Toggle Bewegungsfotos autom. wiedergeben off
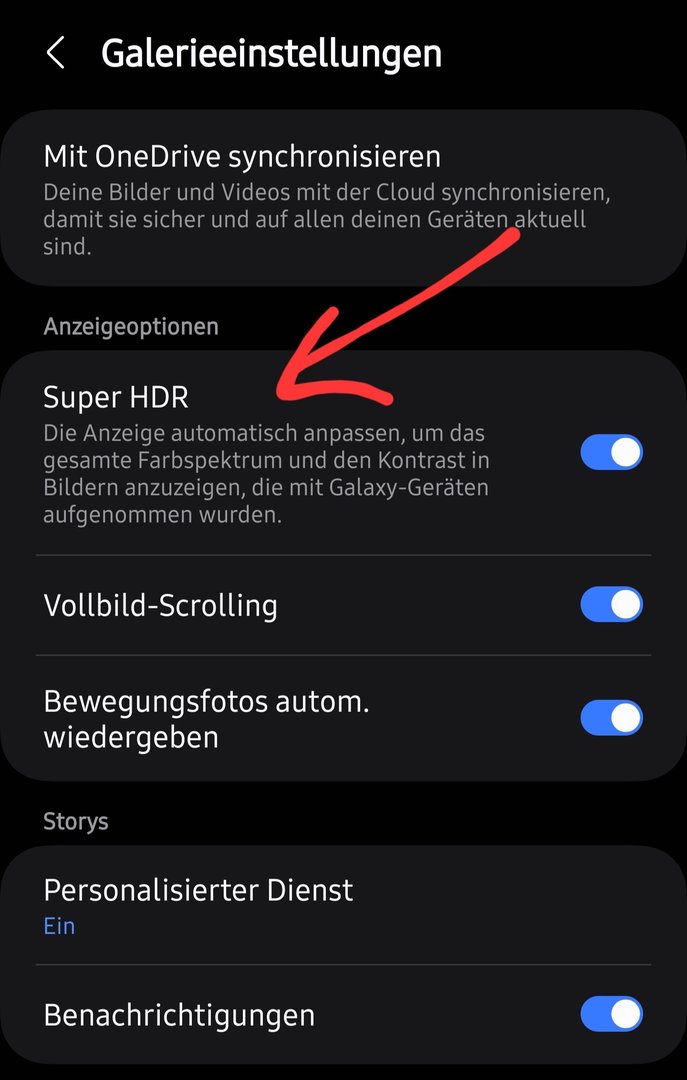This screenshot has width=687, height=1080. (x=611, y=718)
